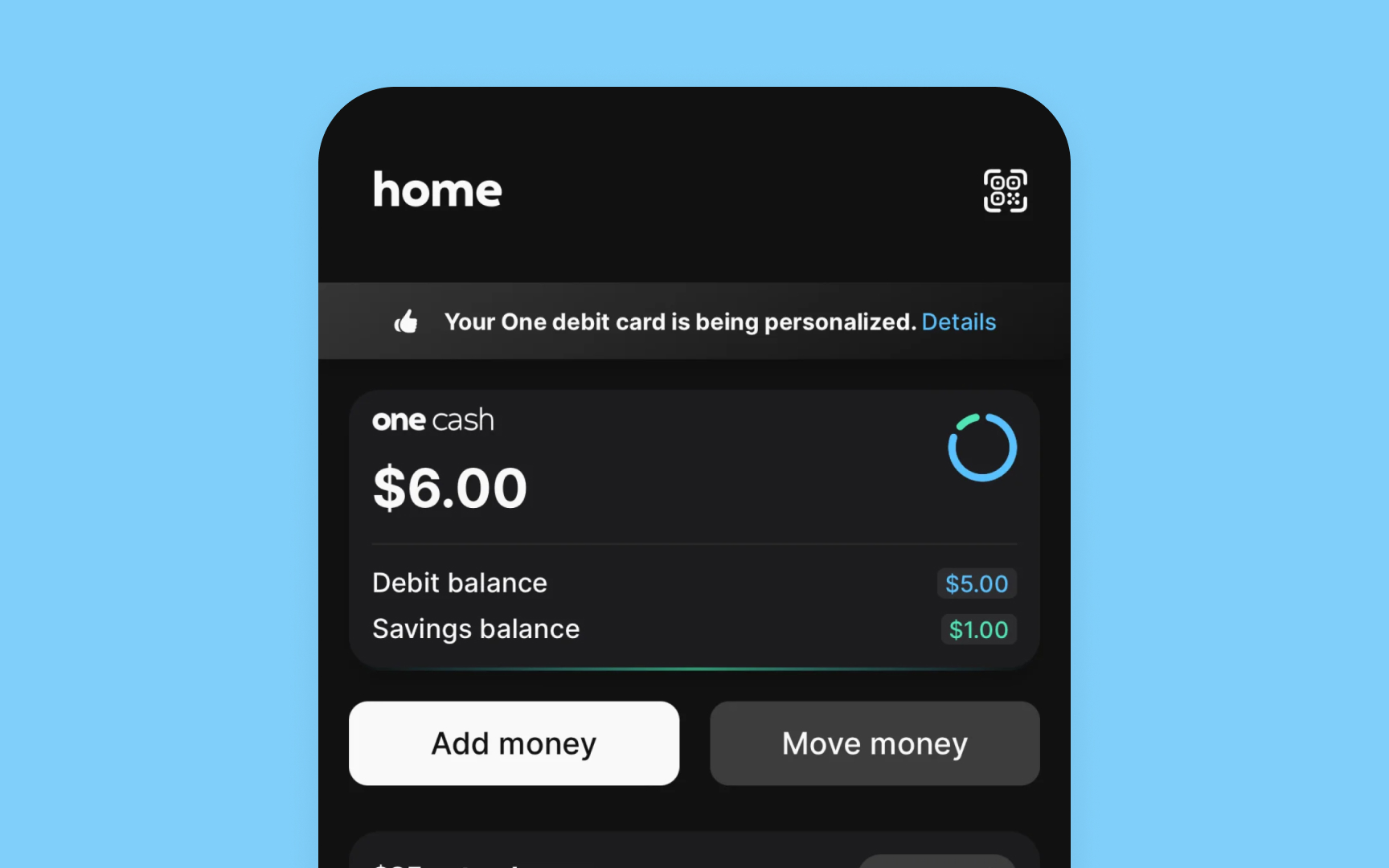The height and width of the screenshot is (868, 1389).
Task: Tap the Add money button
Action: coord(514,743)
